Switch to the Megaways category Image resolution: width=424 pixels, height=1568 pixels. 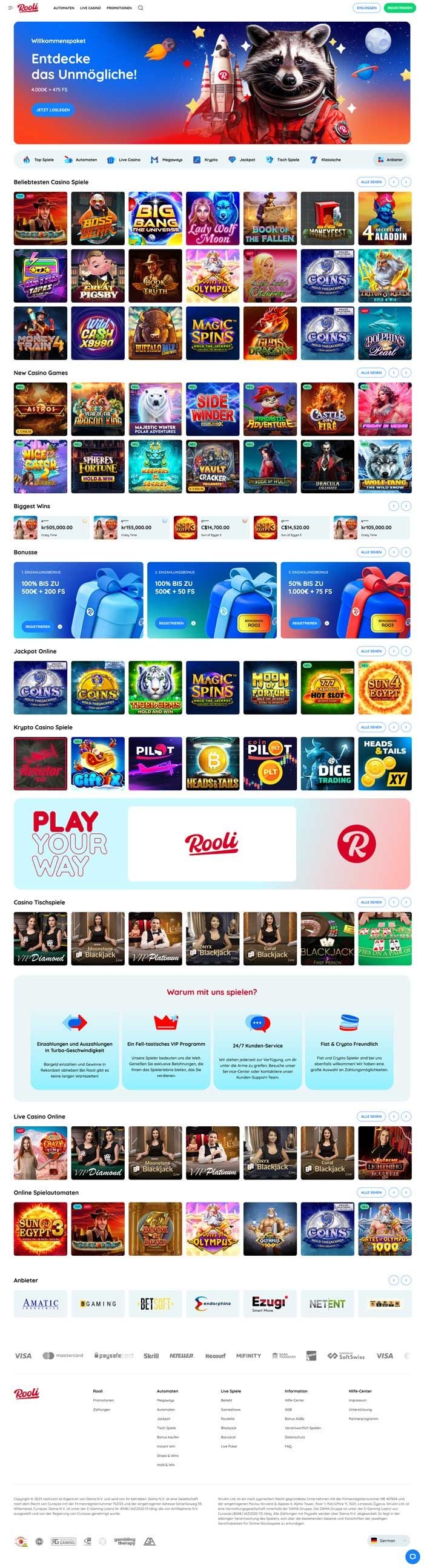167,160
